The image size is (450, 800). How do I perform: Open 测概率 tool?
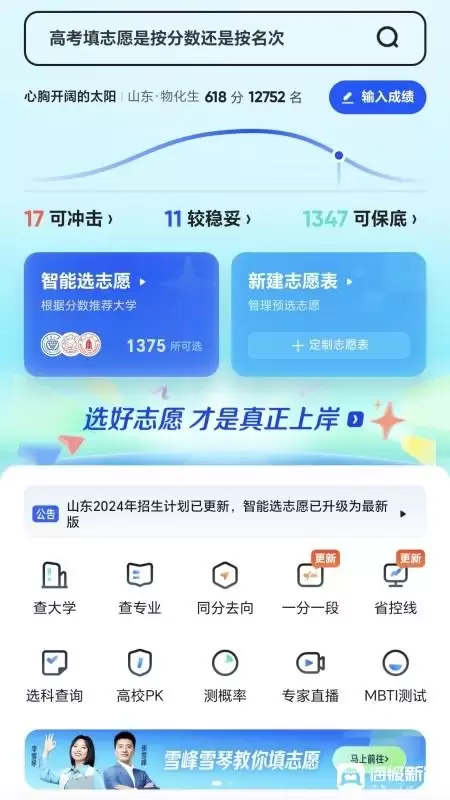coord(225,676)
